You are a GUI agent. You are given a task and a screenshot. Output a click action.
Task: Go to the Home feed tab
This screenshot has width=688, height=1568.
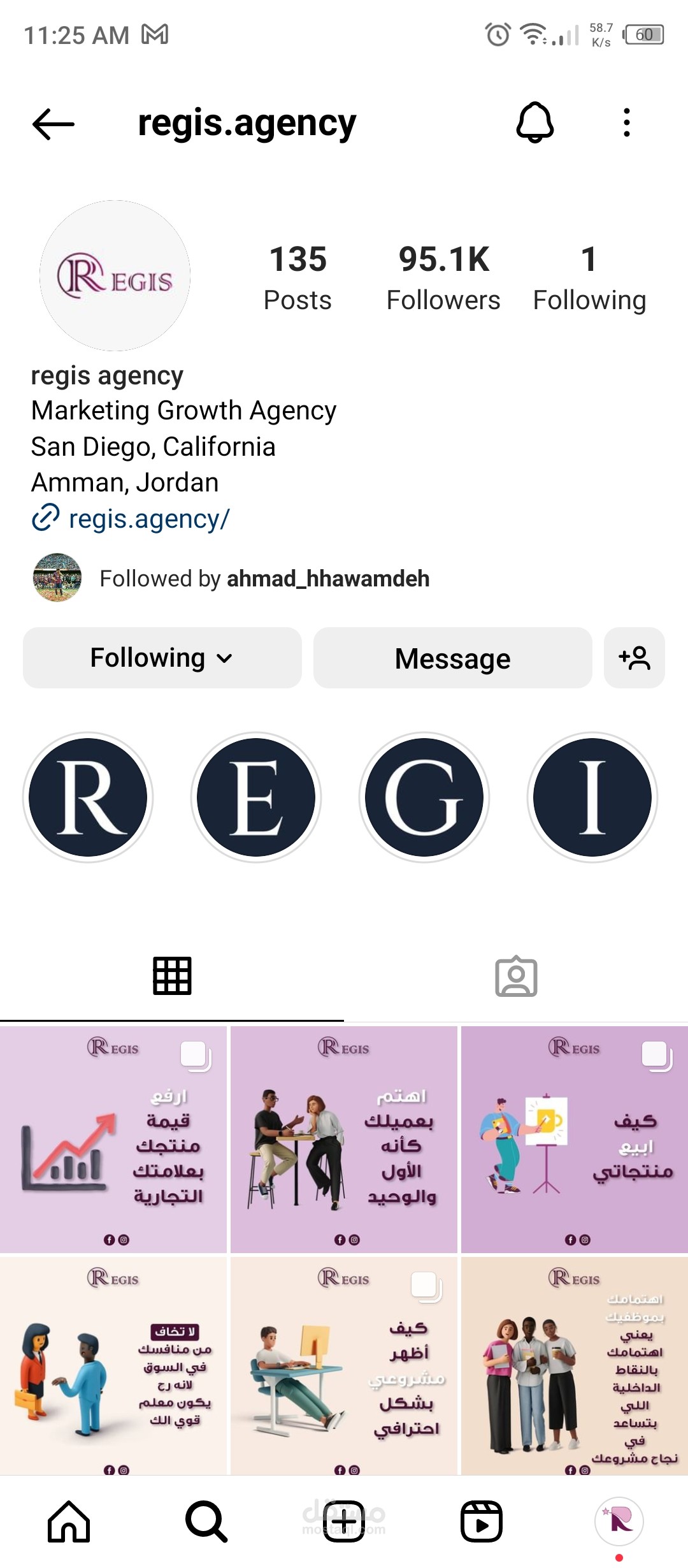click(x=69, y=1522)
